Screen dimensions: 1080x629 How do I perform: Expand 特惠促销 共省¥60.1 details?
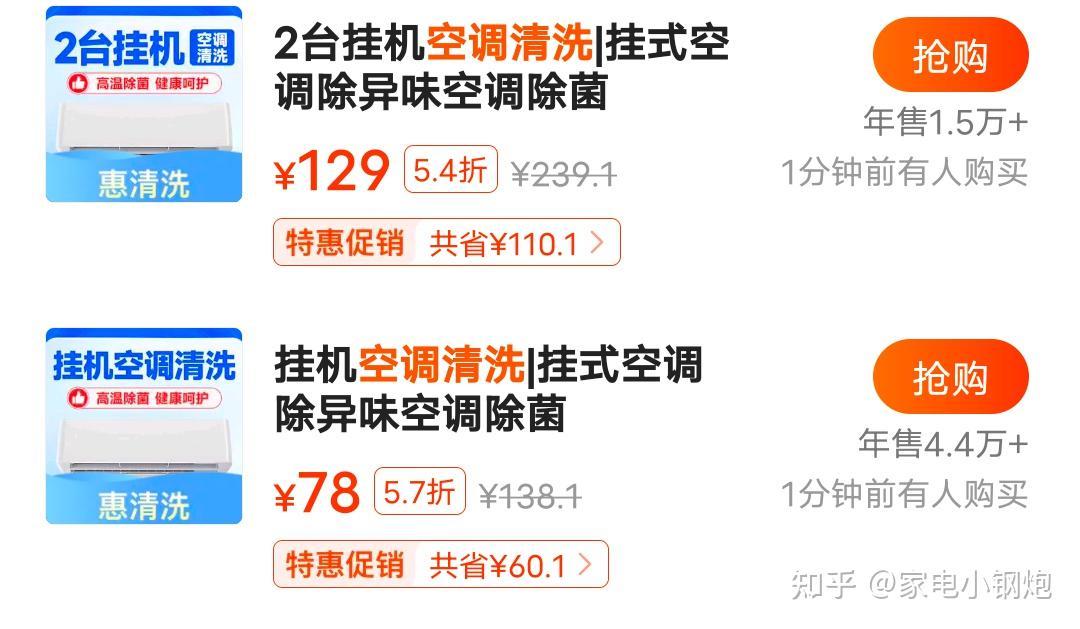coord(440,565)
